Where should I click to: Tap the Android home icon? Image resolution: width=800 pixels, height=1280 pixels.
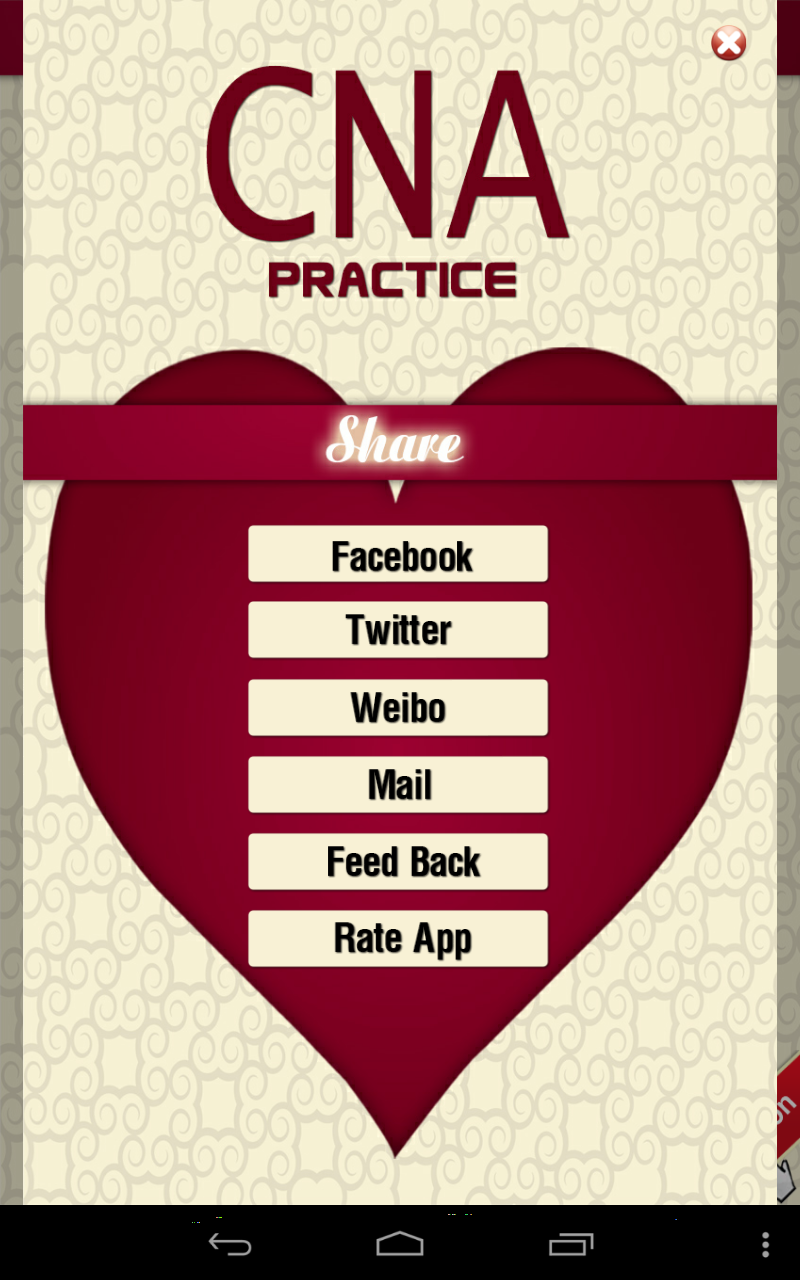(x=400, y=1245)
